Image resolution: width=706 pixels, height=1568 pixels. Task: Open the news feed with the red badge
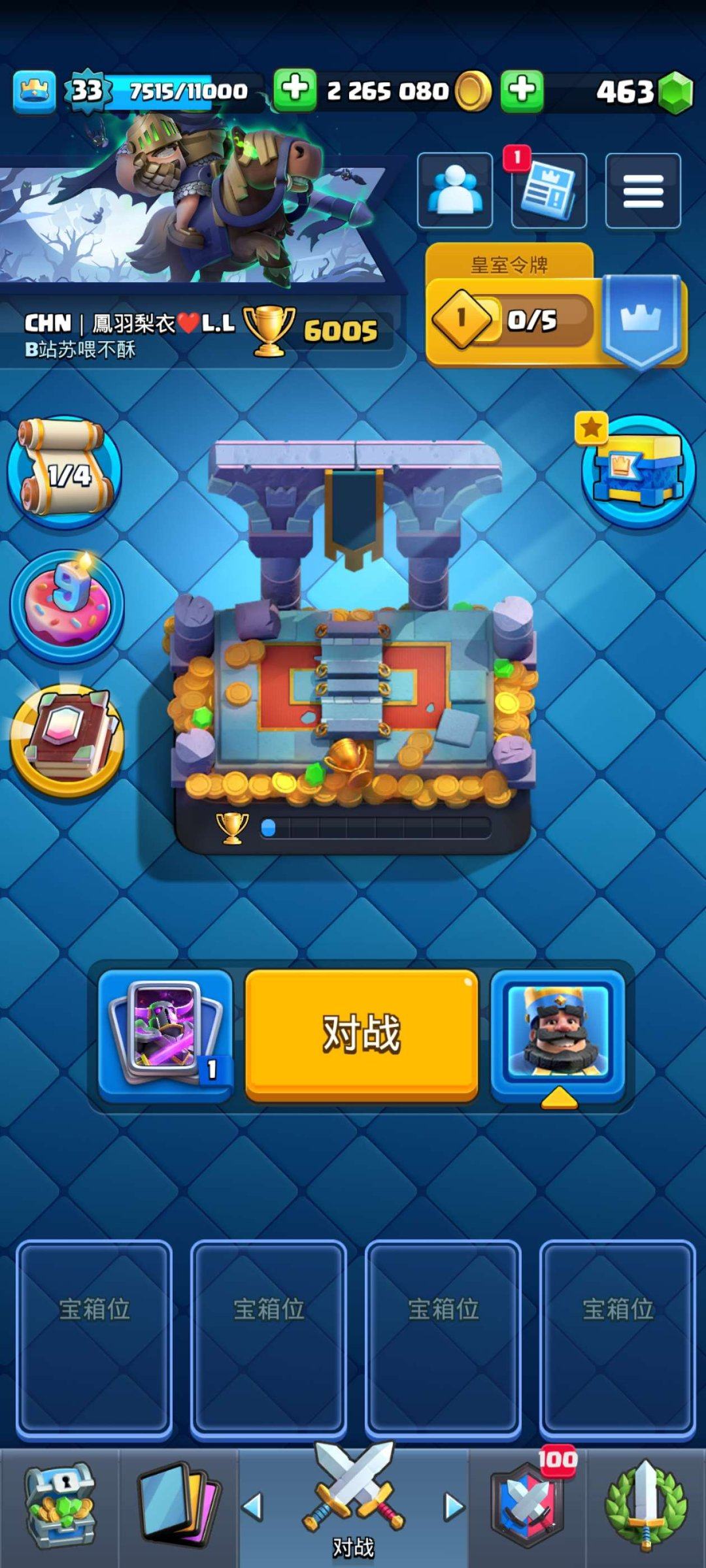tap(548, 190)
